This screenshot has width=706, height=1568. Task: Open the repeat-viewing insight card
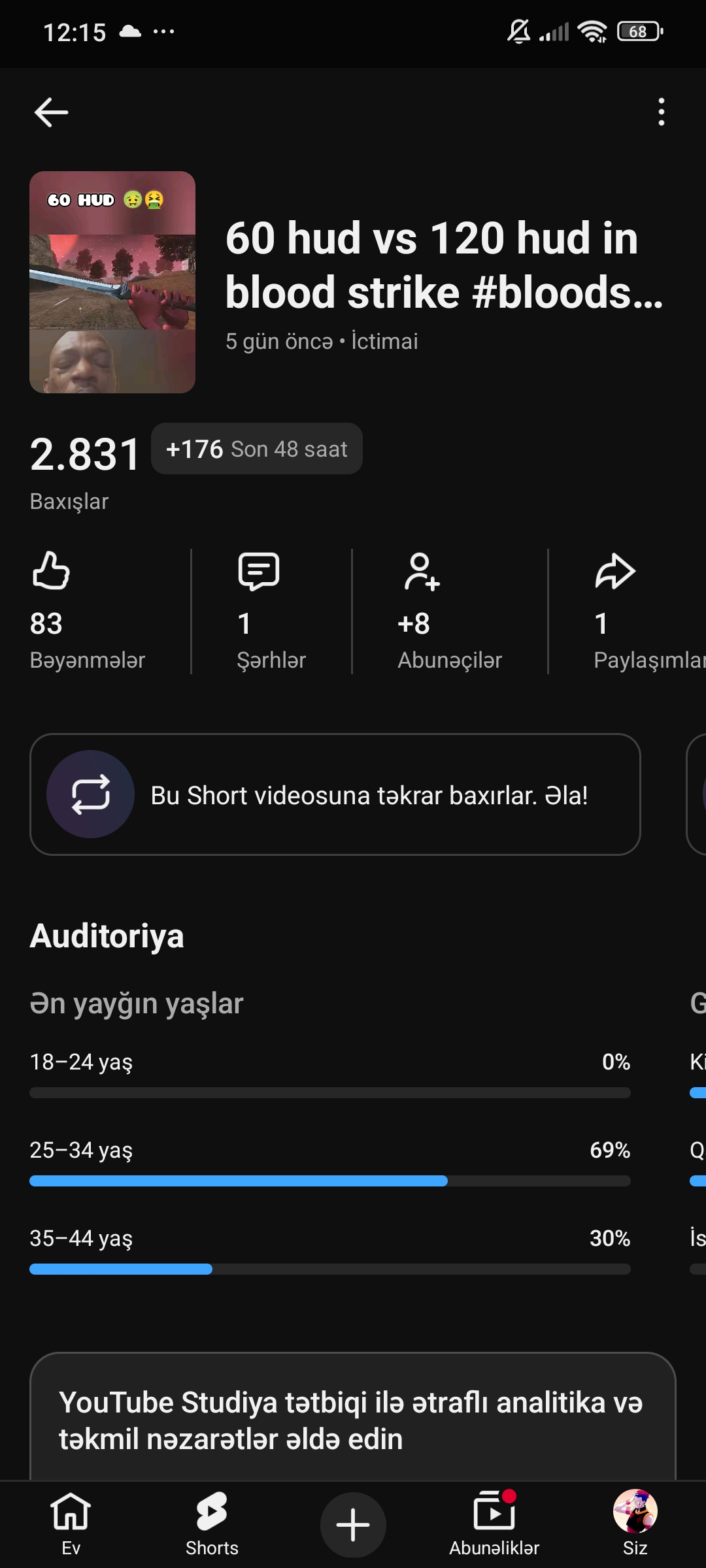click(335, 794)
